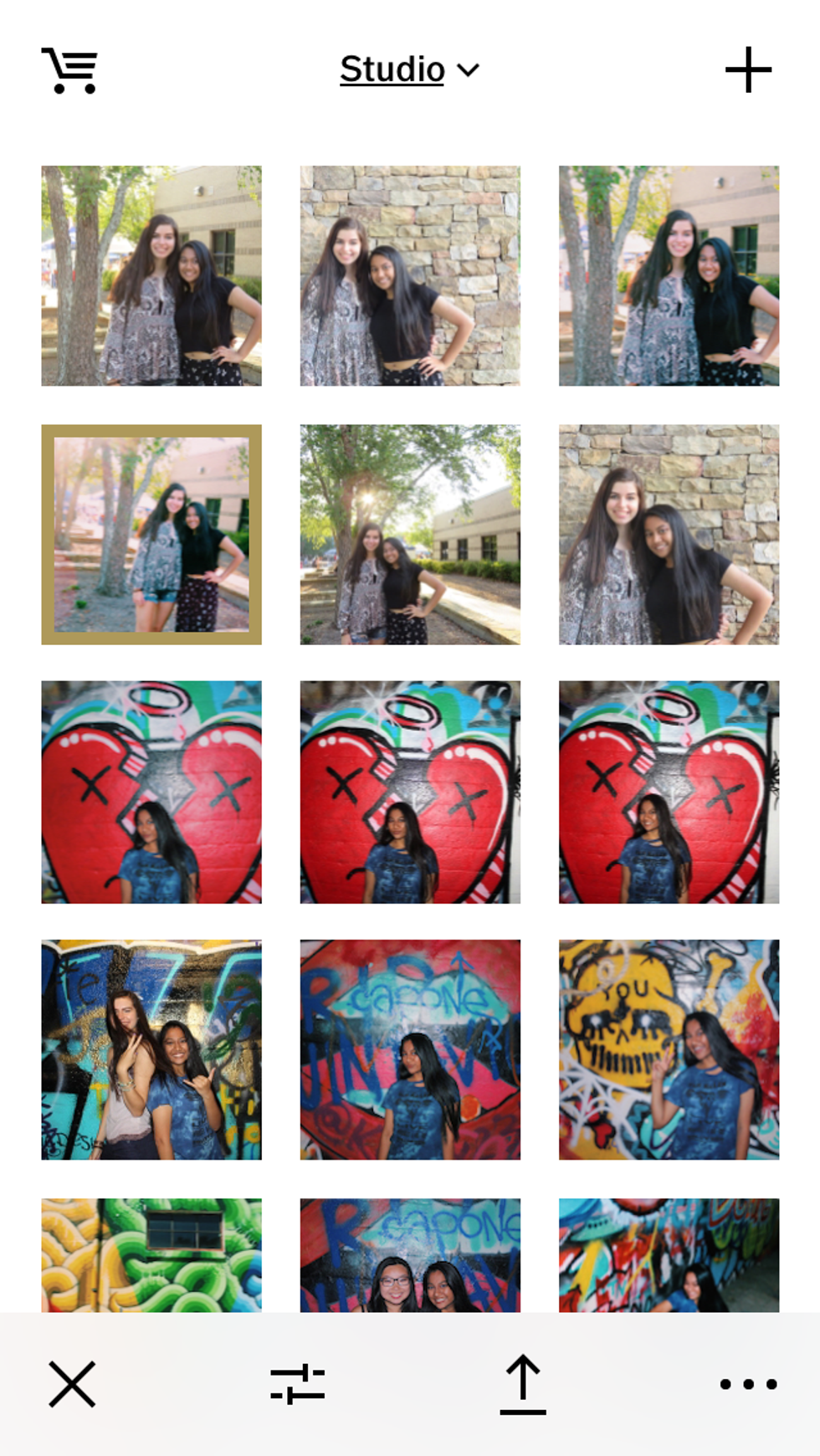The height and width of the screenshot is (1456, 820).
Task: Open the shopping cart icon
Action: [x=70, y=70]
